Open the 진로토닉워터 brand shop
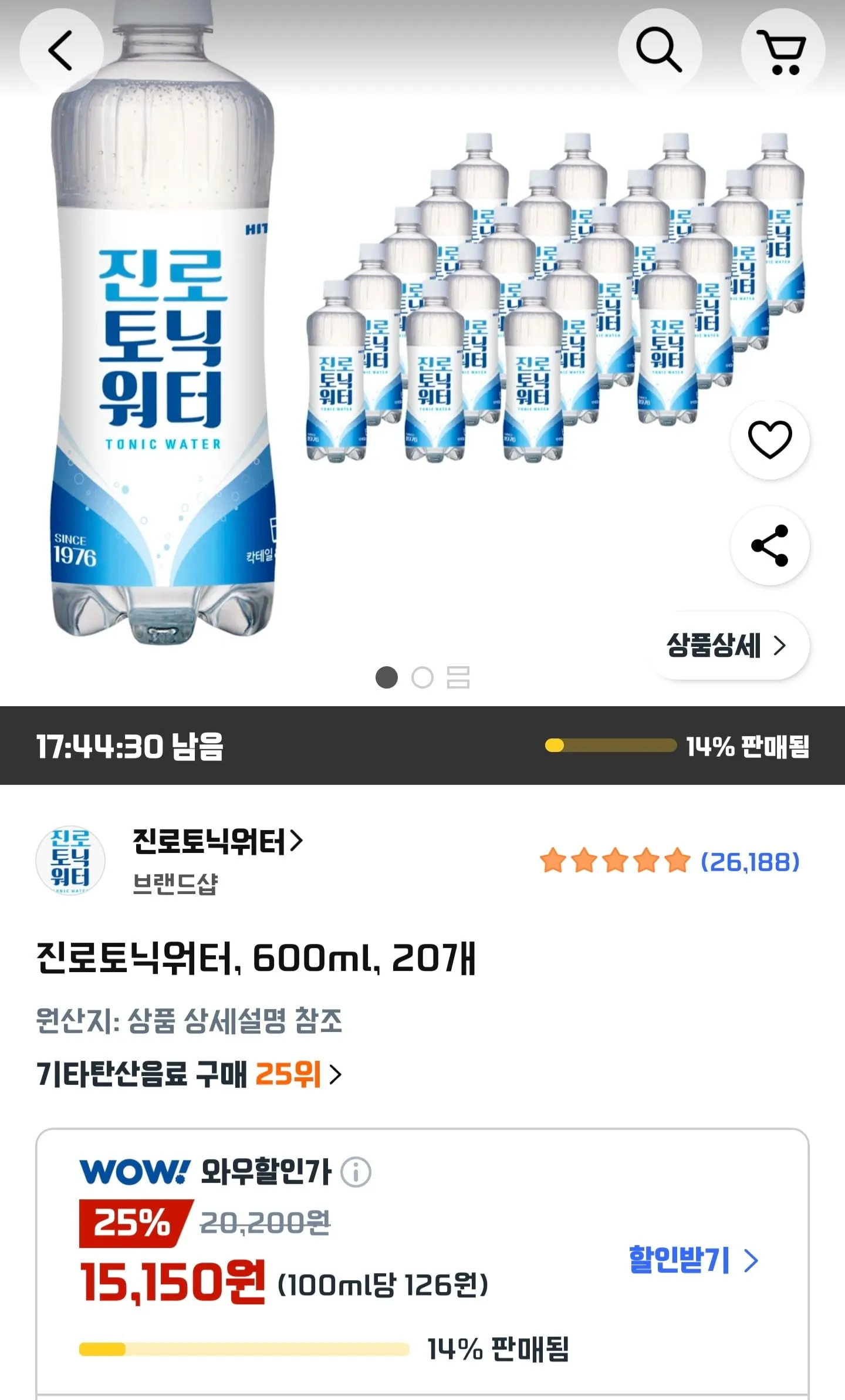Screen dimensions: 845x1400 tap(217, 841)
